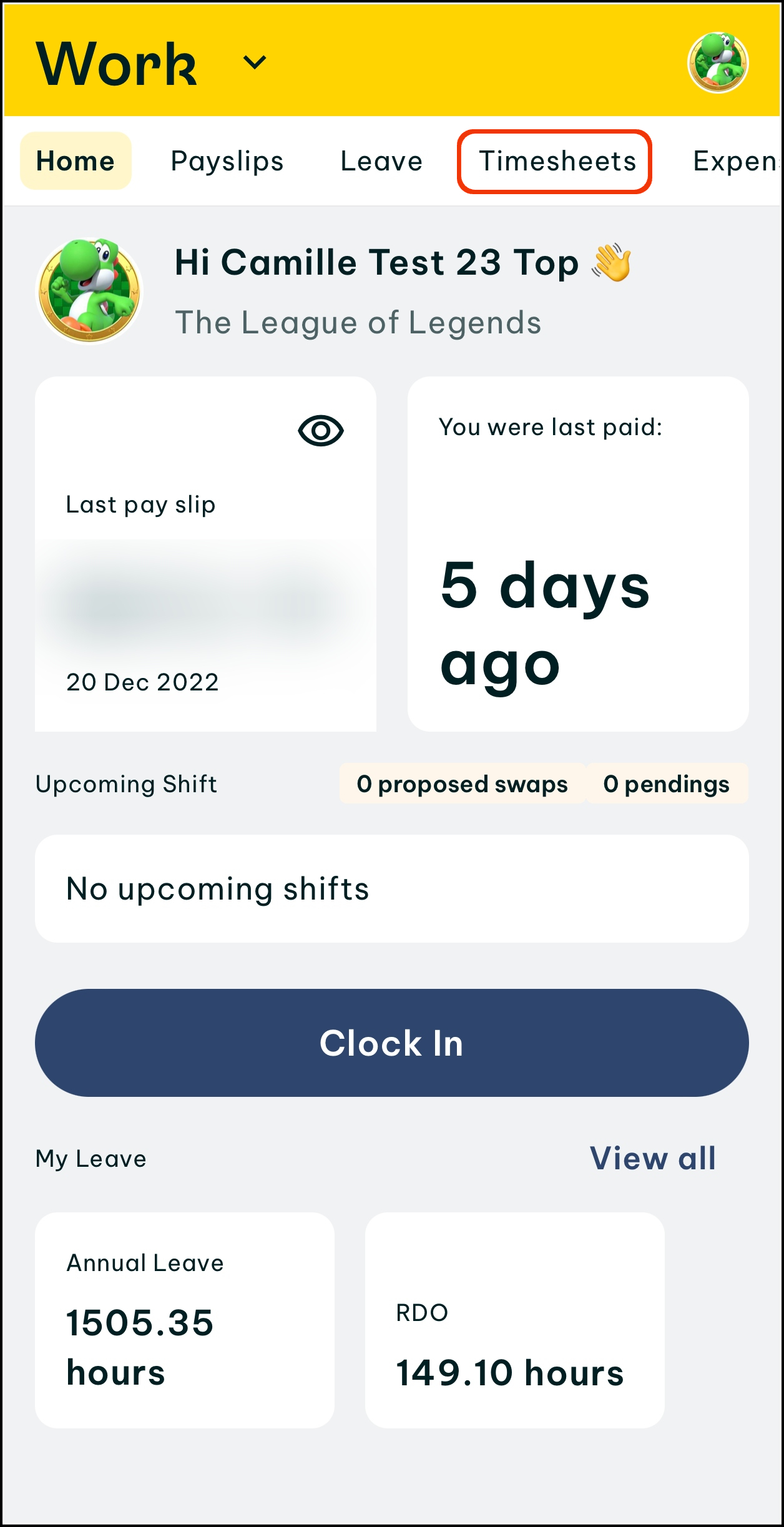Go to the Leave tab

381,161
